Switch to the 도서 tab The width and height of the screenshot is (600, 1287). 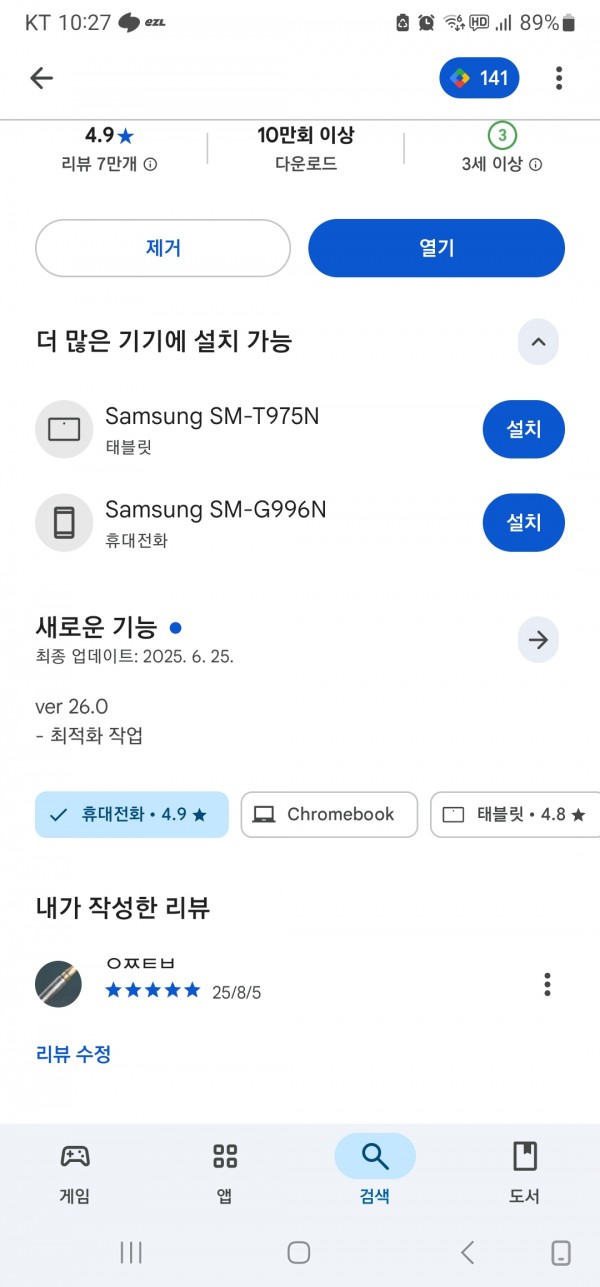(x=525, y=1173)
